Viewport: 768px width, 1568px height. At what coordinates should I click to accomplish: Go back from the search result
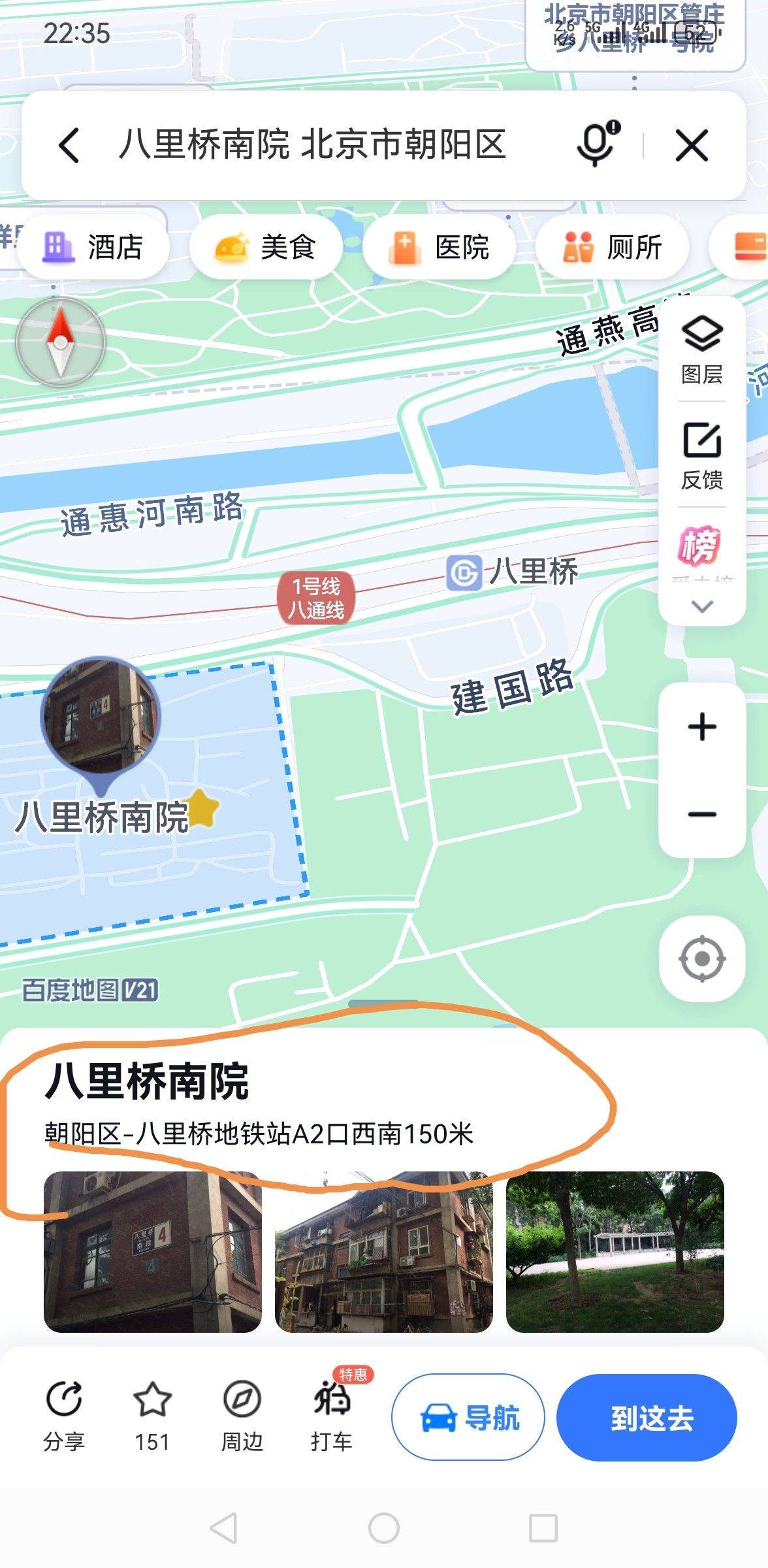click(69, 145)
